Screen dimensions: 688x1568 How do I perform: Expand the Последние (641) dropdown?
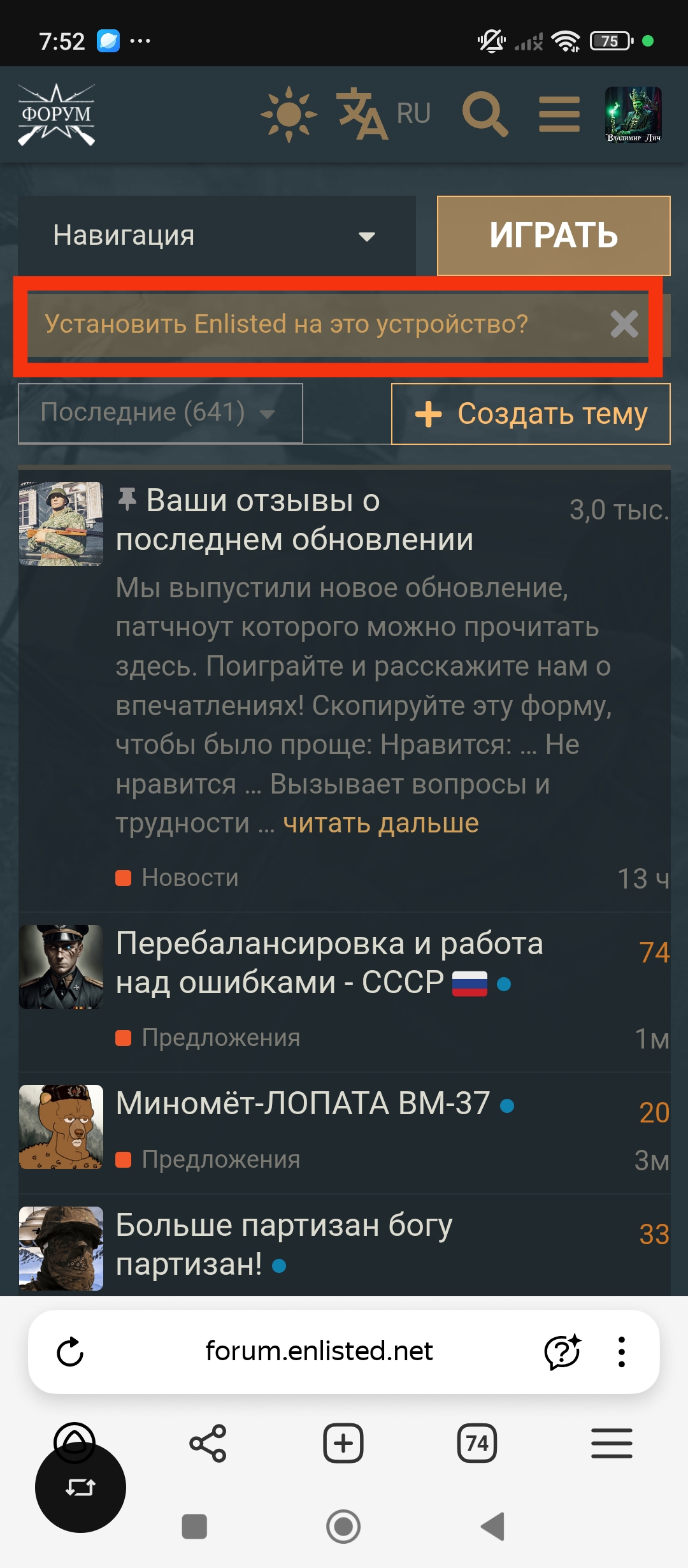coord(160,413)
